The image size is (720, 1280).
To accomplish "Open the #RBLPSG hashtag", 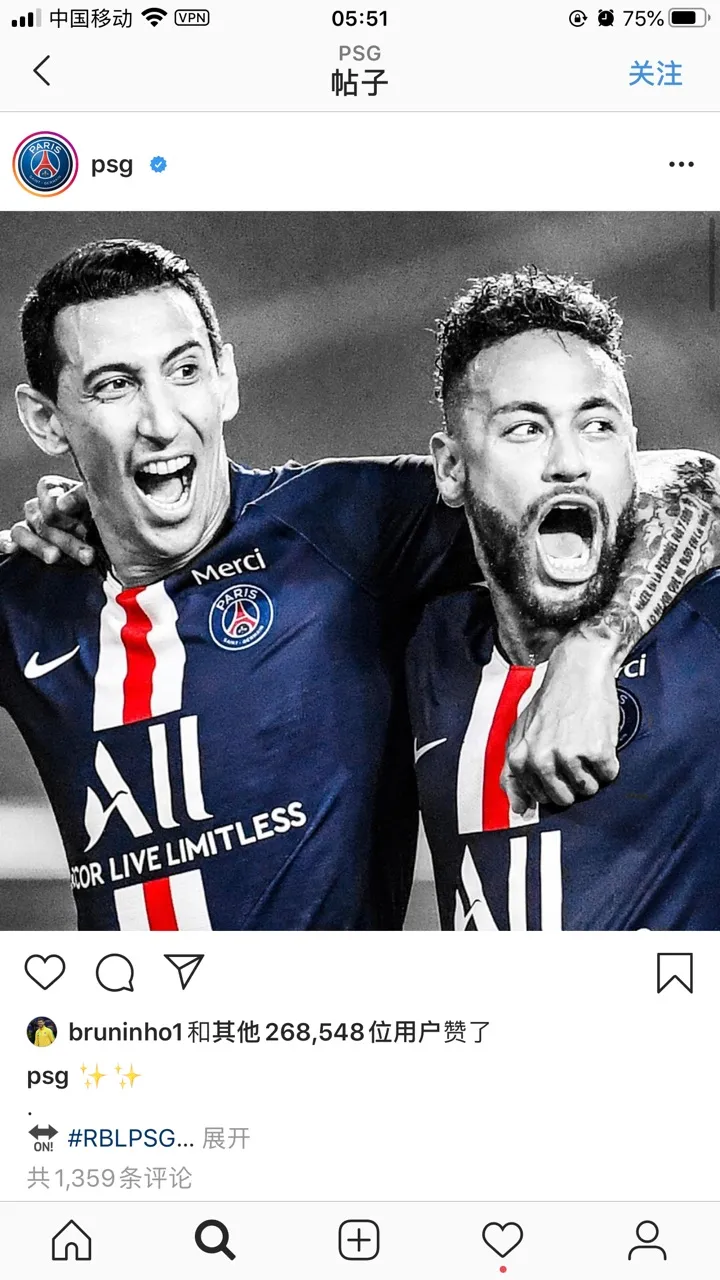I will pos(122,1137).
